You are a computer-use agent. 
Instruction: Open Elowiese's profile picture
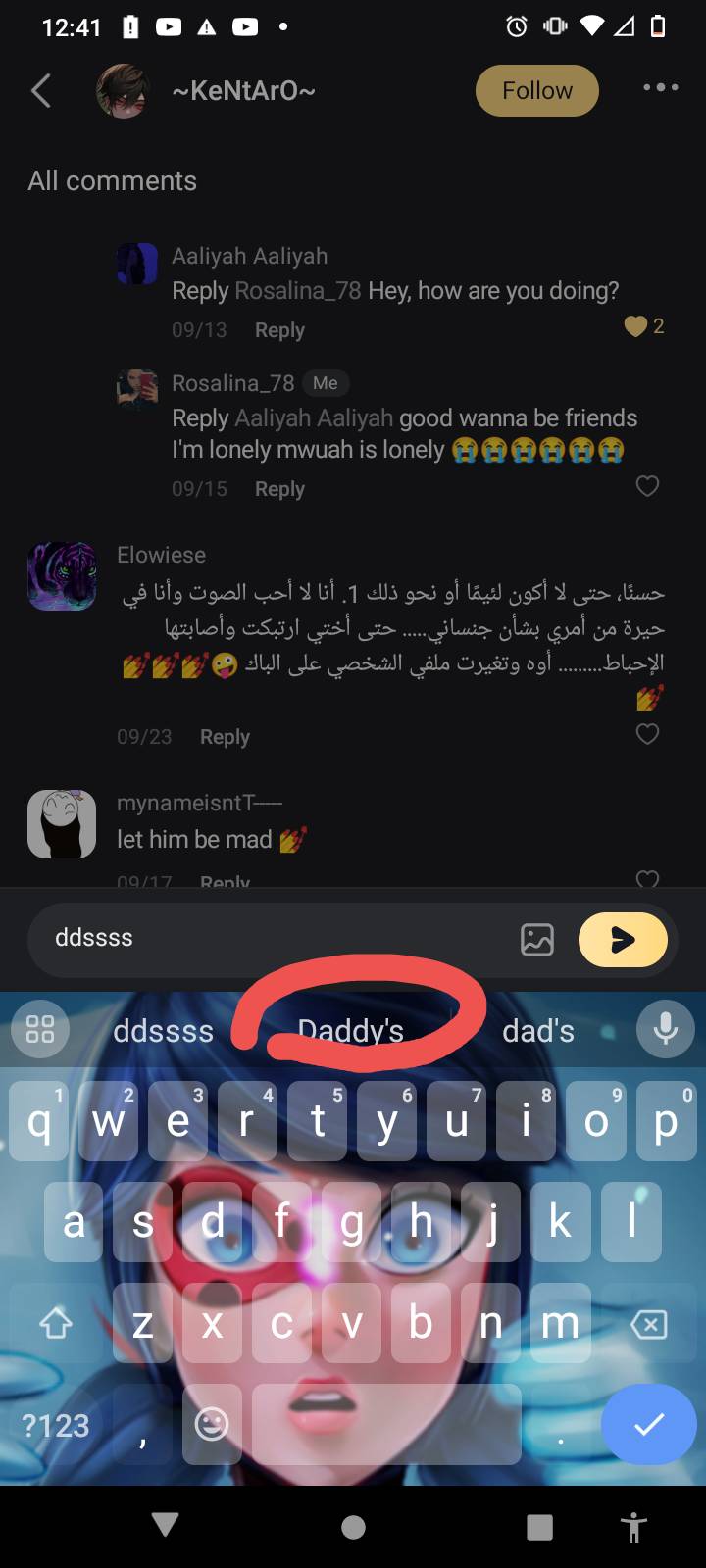pyautogui.click(x=62, y=576)
